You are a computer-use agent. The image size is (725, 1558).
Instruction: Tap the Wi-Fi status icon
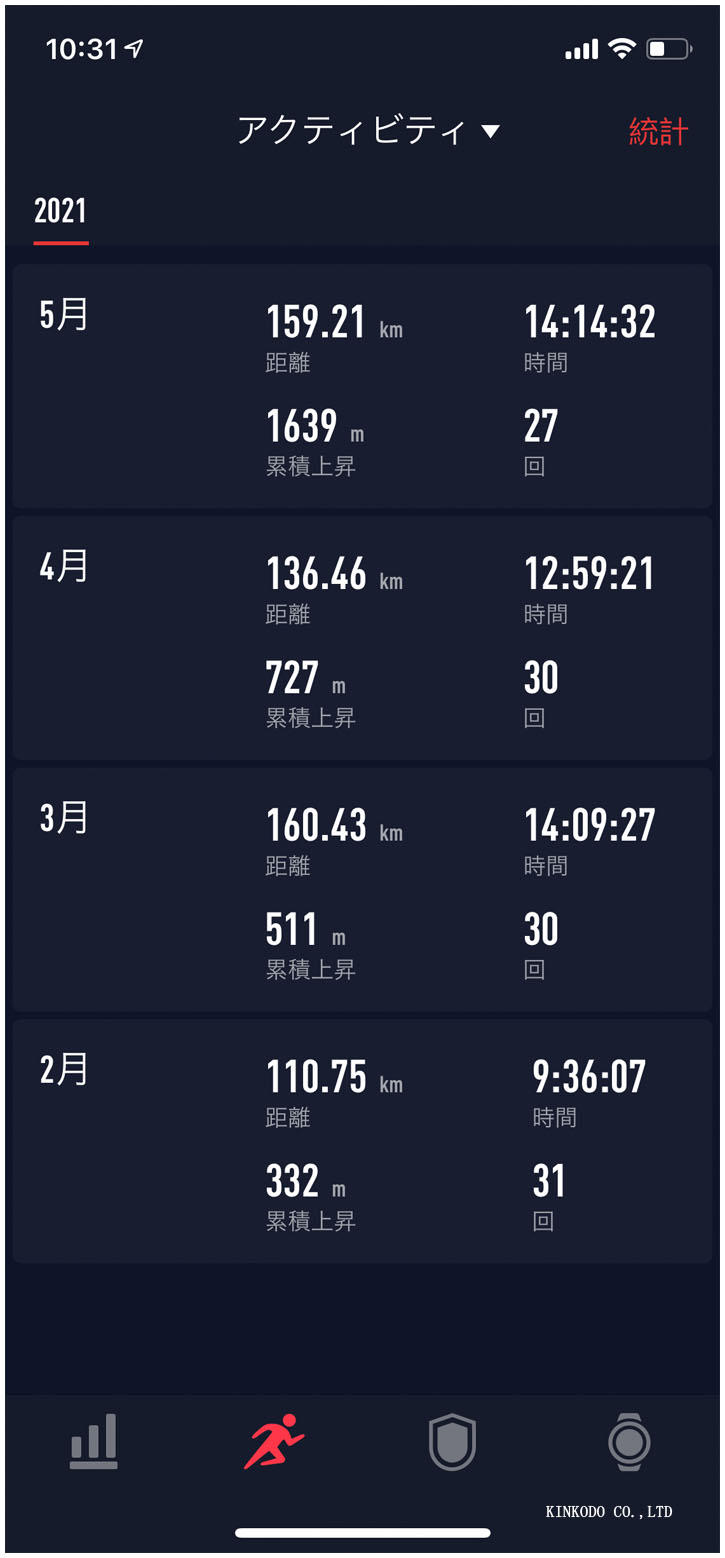[x=621, y=46]
